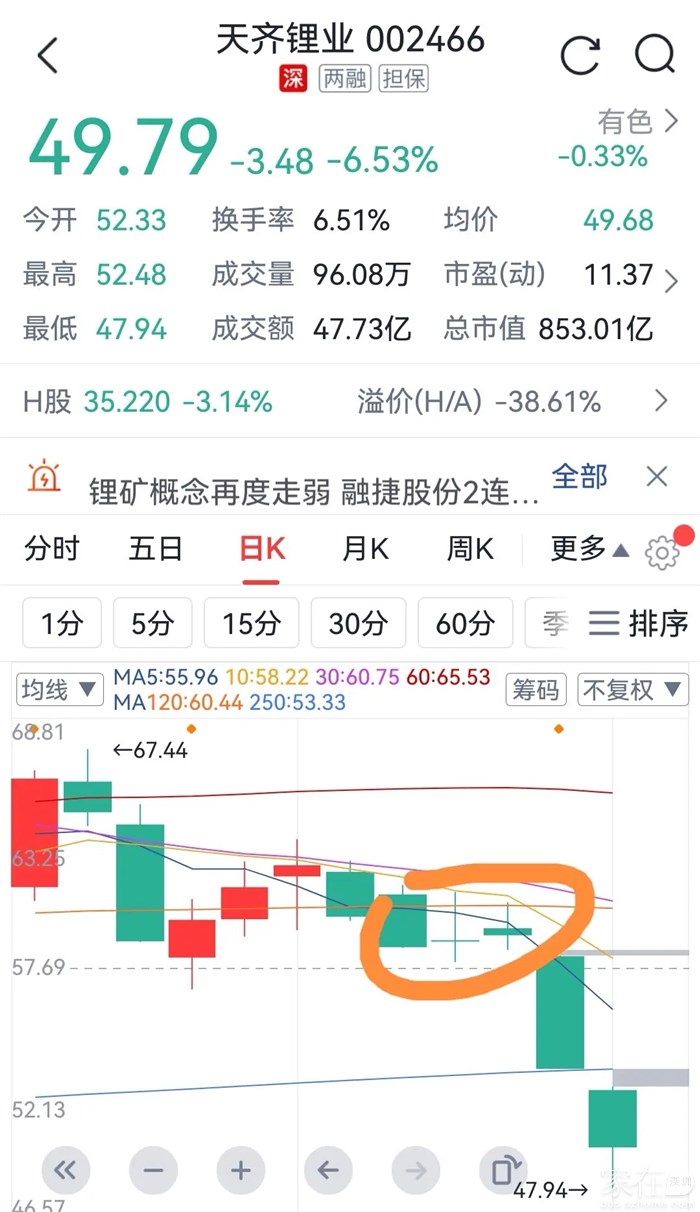Open the 均线 indicator dropdown
Screen dimensions: 700x1212
[x=59, y=689]
